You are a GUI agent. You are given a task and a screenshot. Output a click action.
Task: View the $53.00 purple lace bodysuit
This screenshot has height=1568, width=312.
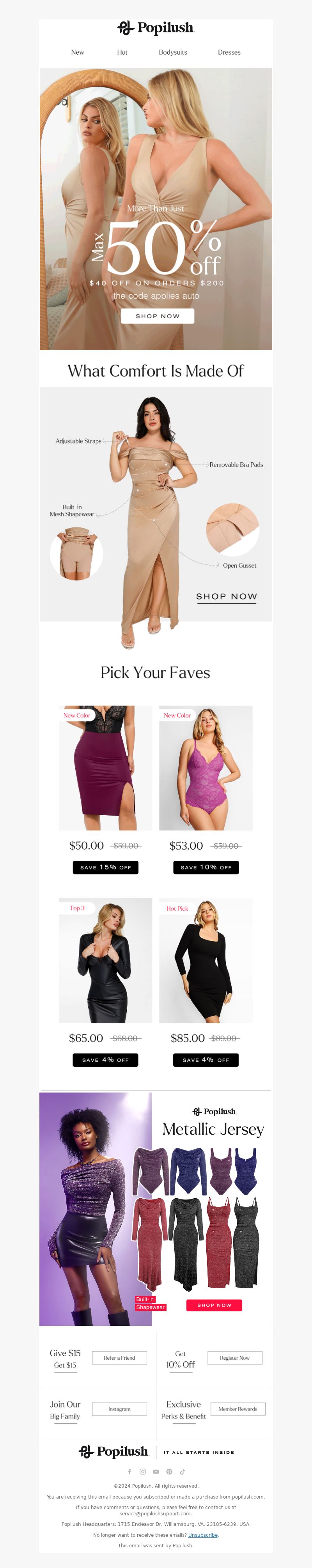(206, 768)
